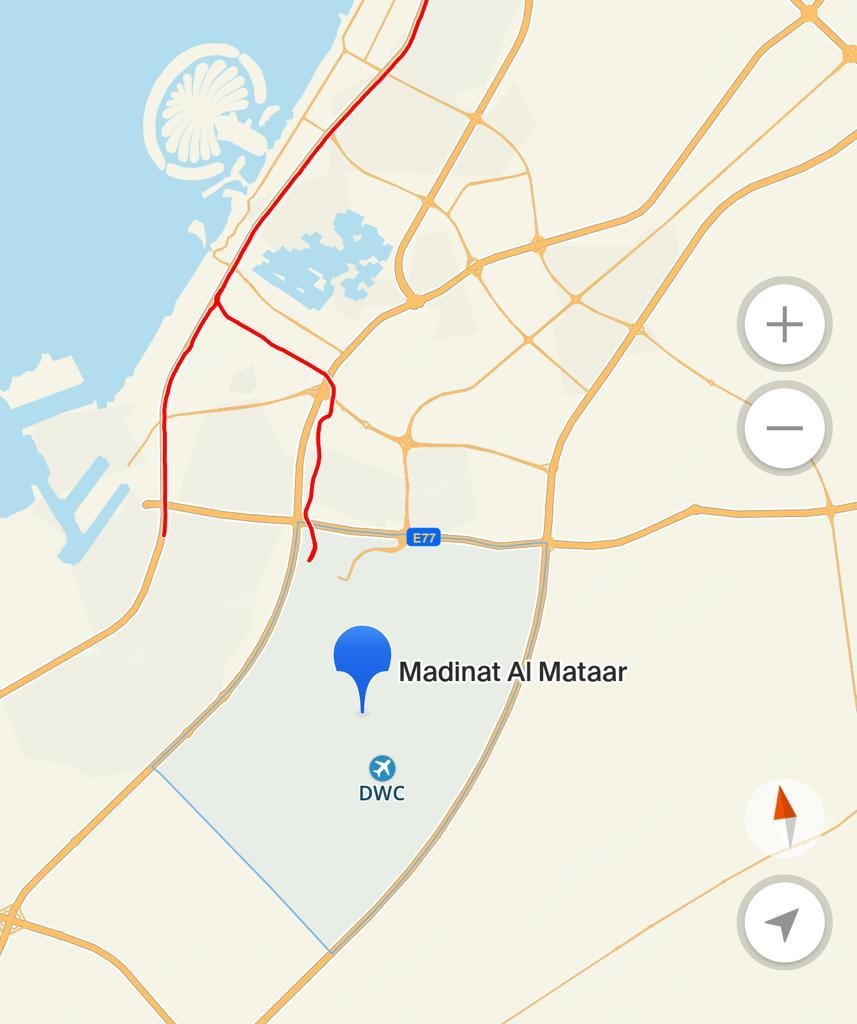Center map on my current location
Image resolution: width=857 pixels, height=1024 pixels.
click(x=785, y=923)
